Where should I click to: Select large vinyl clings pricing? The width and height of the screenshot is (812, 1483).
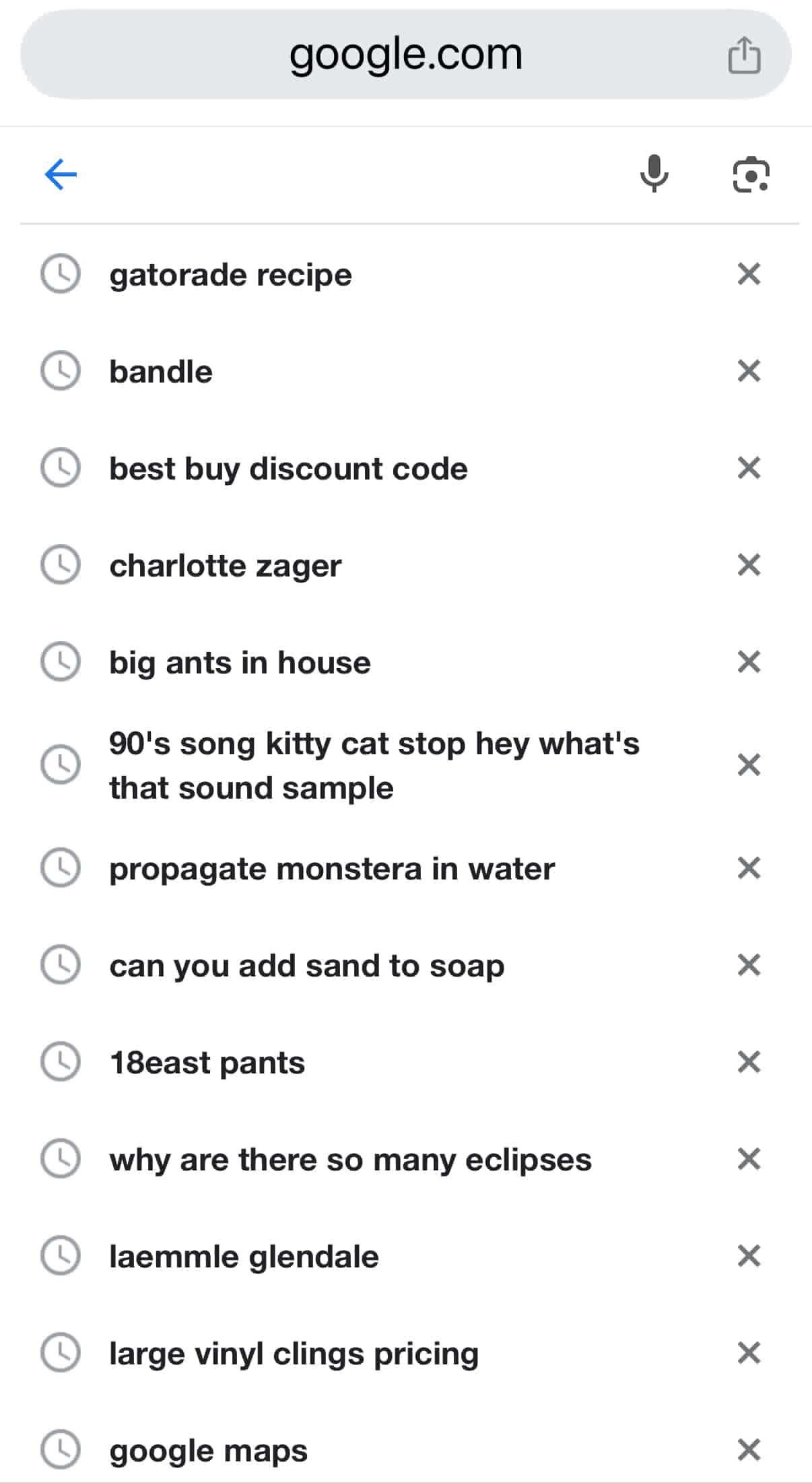[294, 1354]
